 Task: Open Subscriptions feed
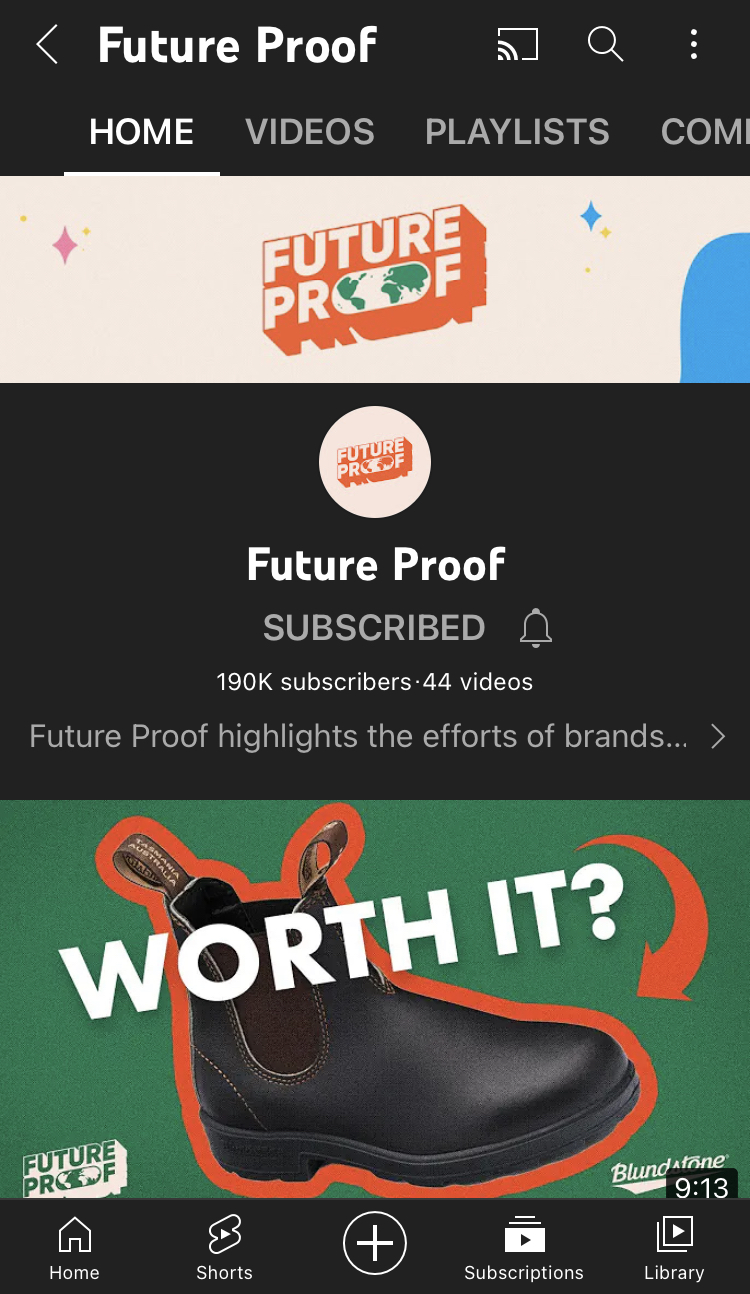(524, 1247)
